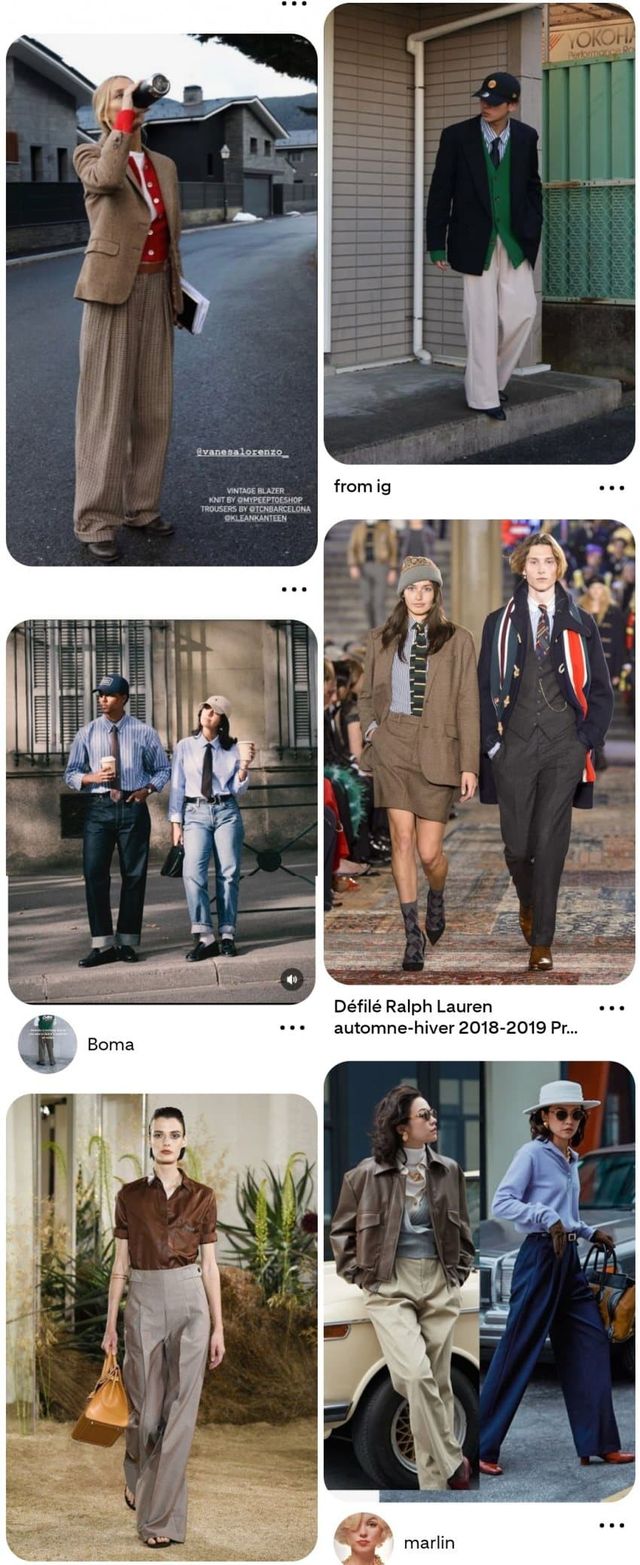
Task: Open the "from ig" pin with green cardigan
Action: [479, 233]
